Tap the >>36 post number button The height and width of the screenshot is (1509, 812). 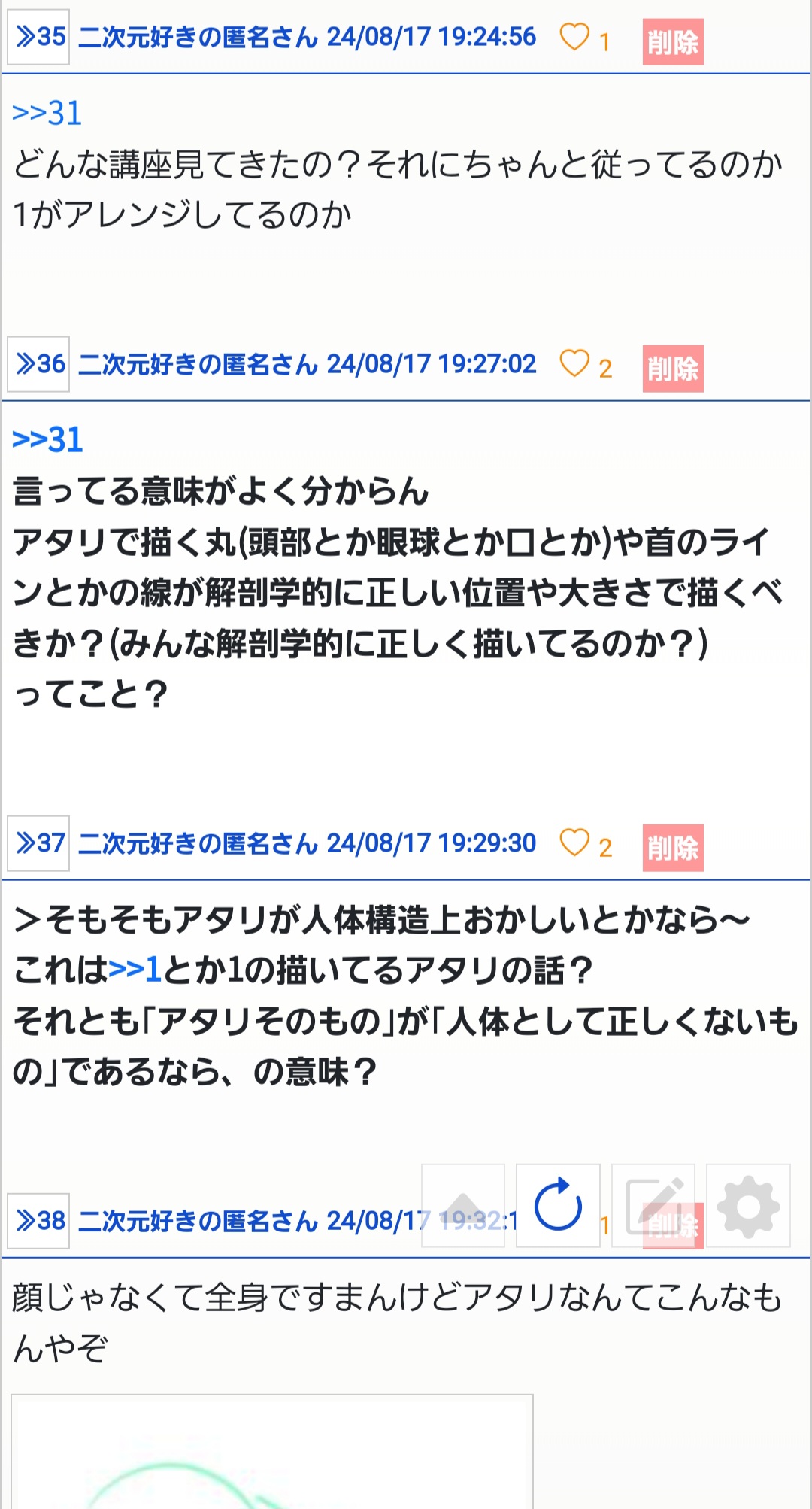(38, 364)
